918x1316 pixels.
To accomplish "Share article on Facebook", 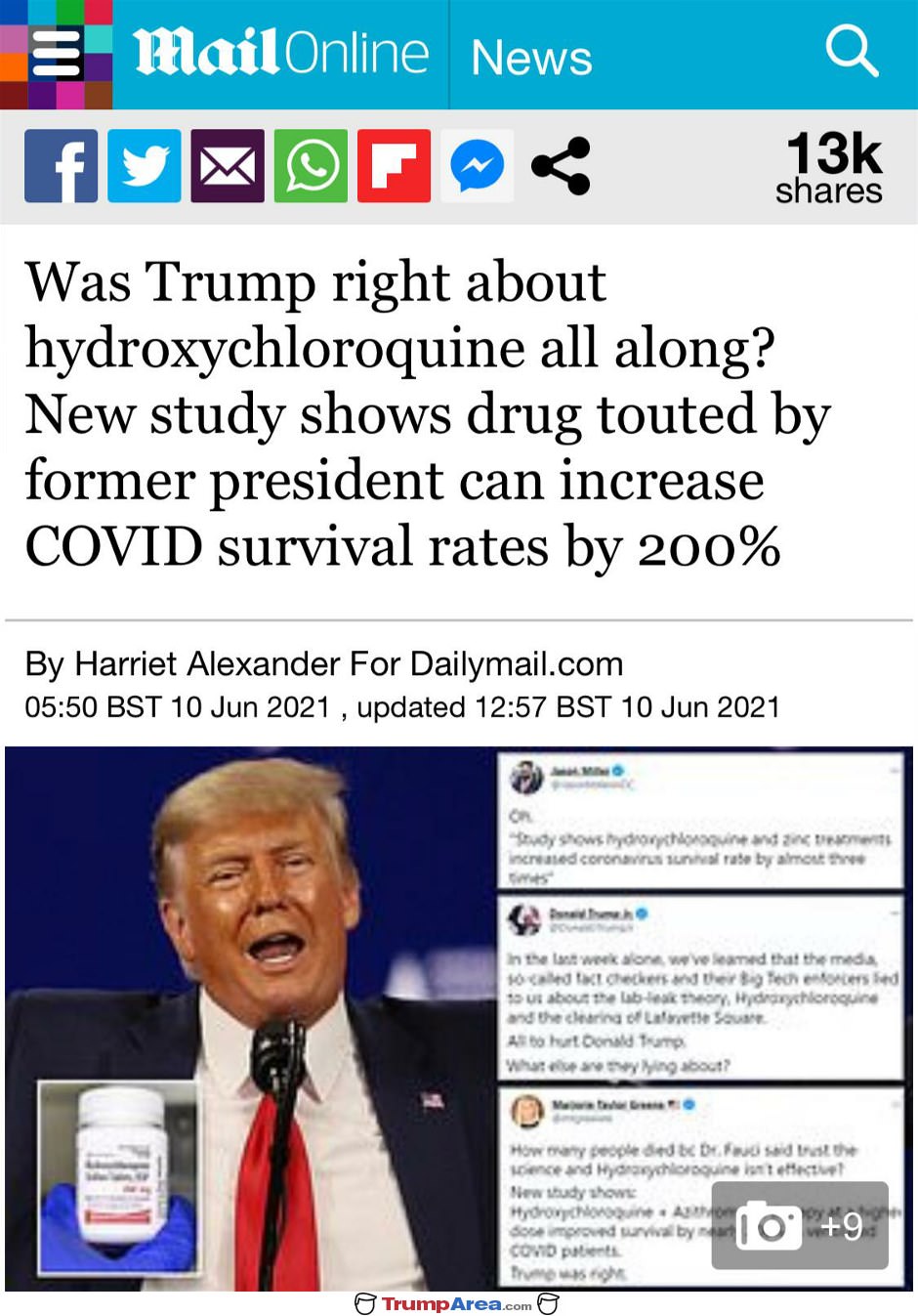I will tap(61, 166).
